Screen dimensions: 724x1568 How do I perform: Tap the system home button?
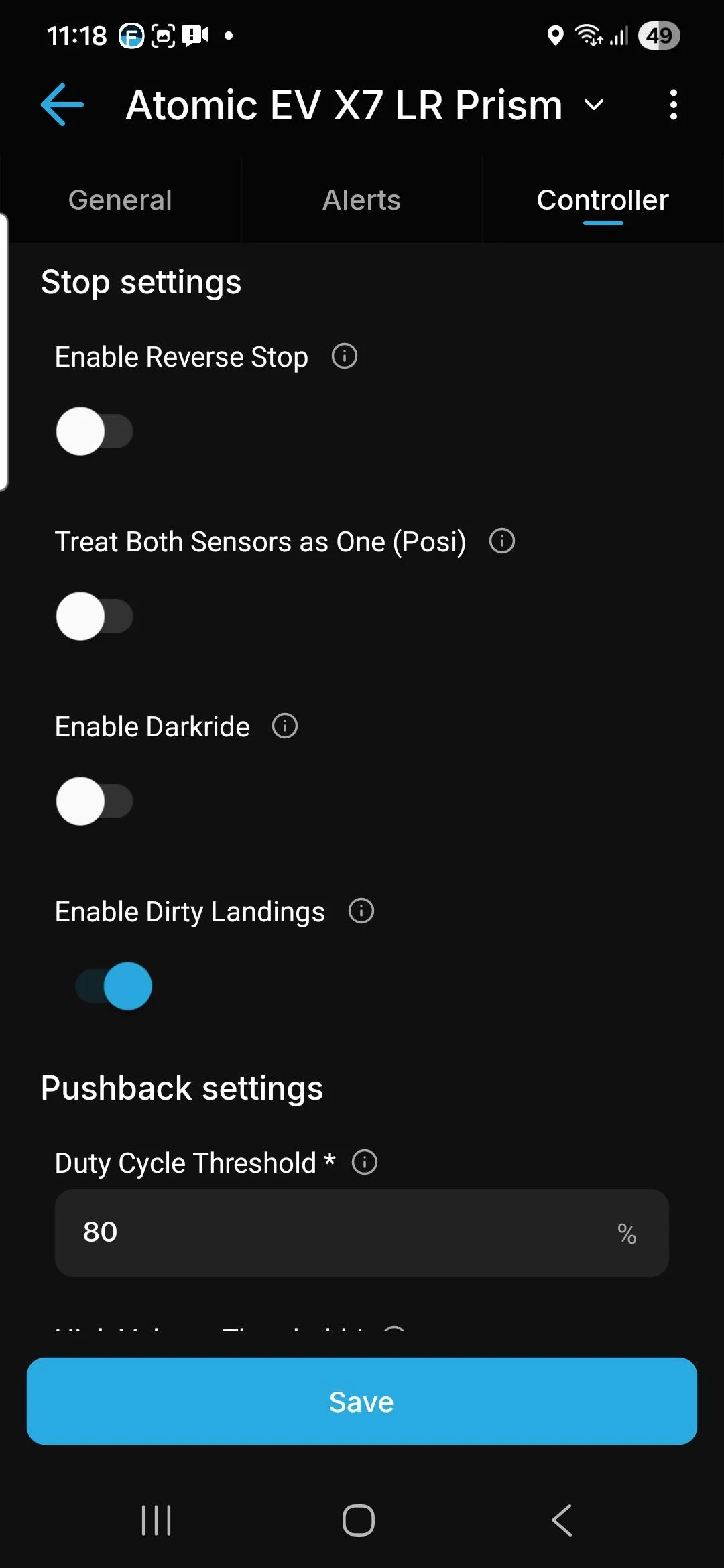359,1520
